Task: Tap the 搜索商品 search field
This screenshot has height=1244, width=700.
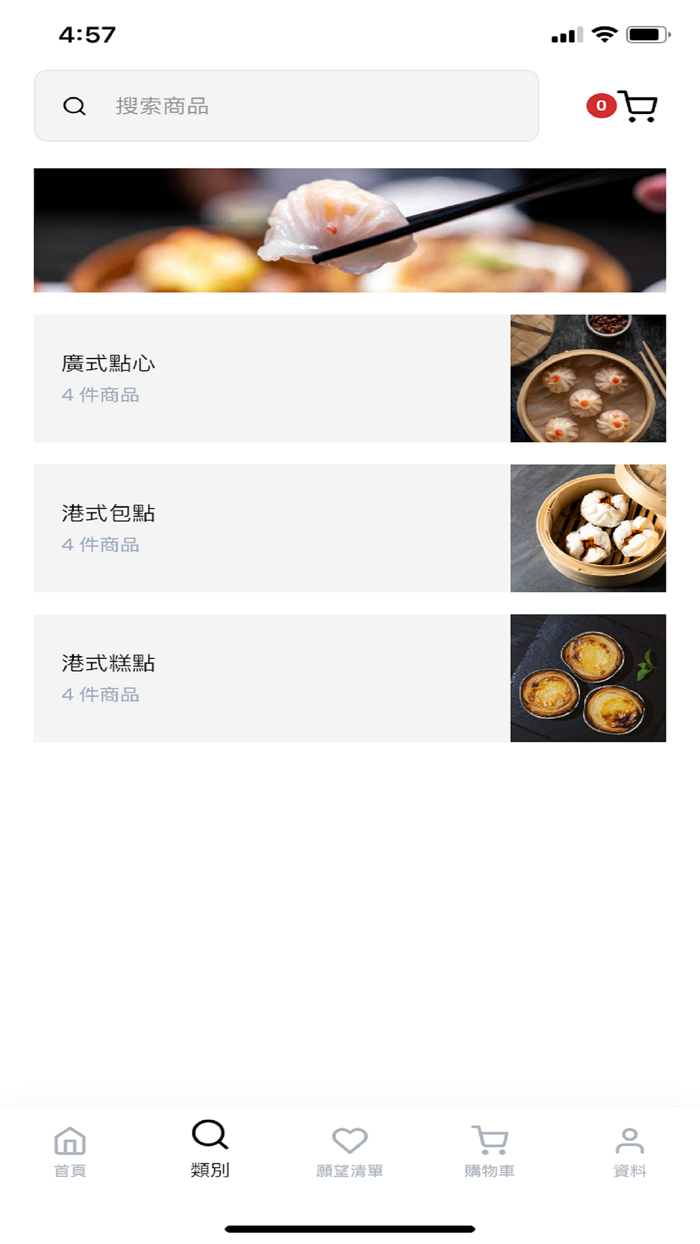Action: pyautogui.click(x=286, y=106)
